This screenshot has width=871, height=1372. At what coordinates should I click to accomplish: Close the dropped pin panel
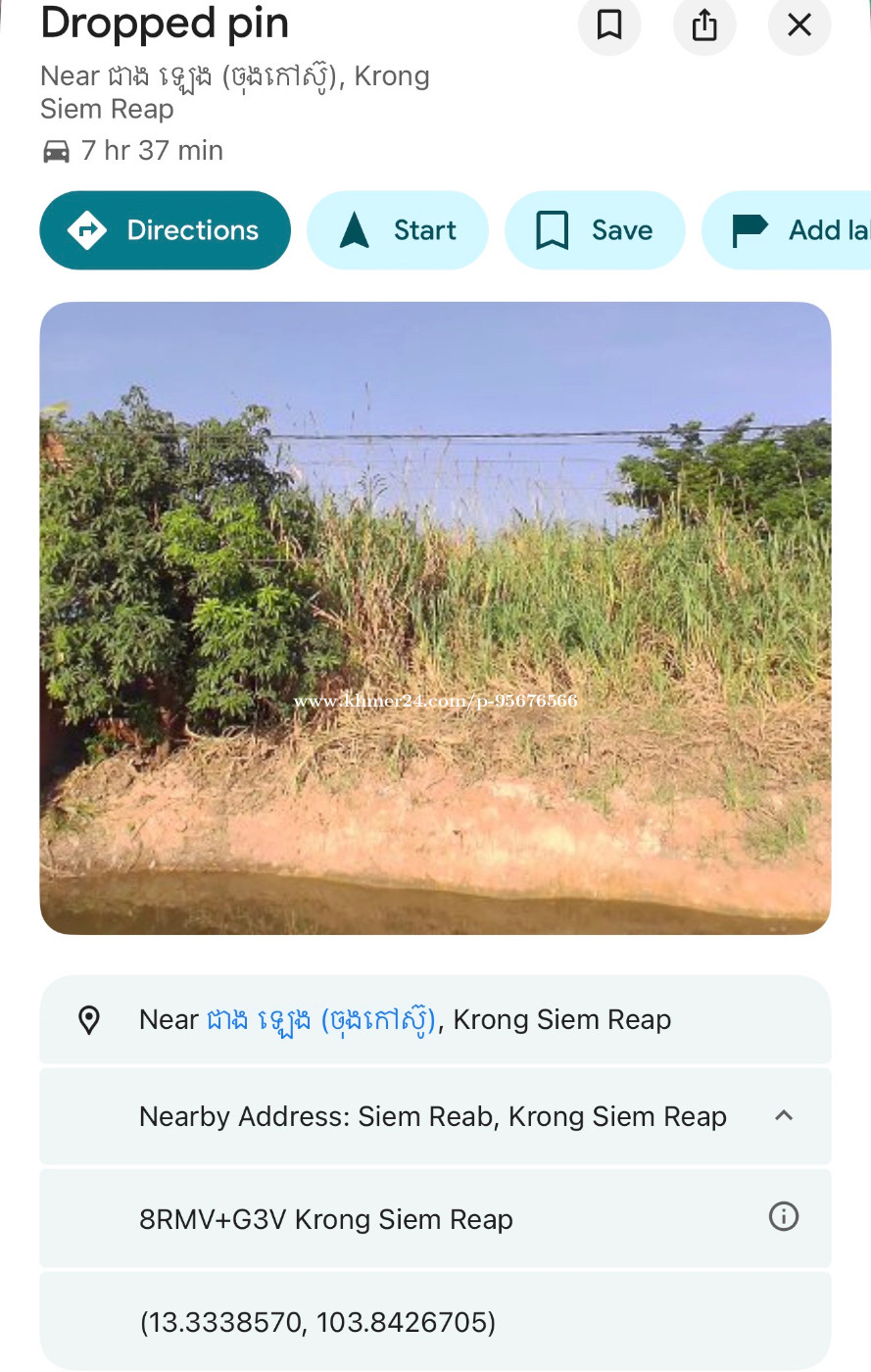(799, 25)
